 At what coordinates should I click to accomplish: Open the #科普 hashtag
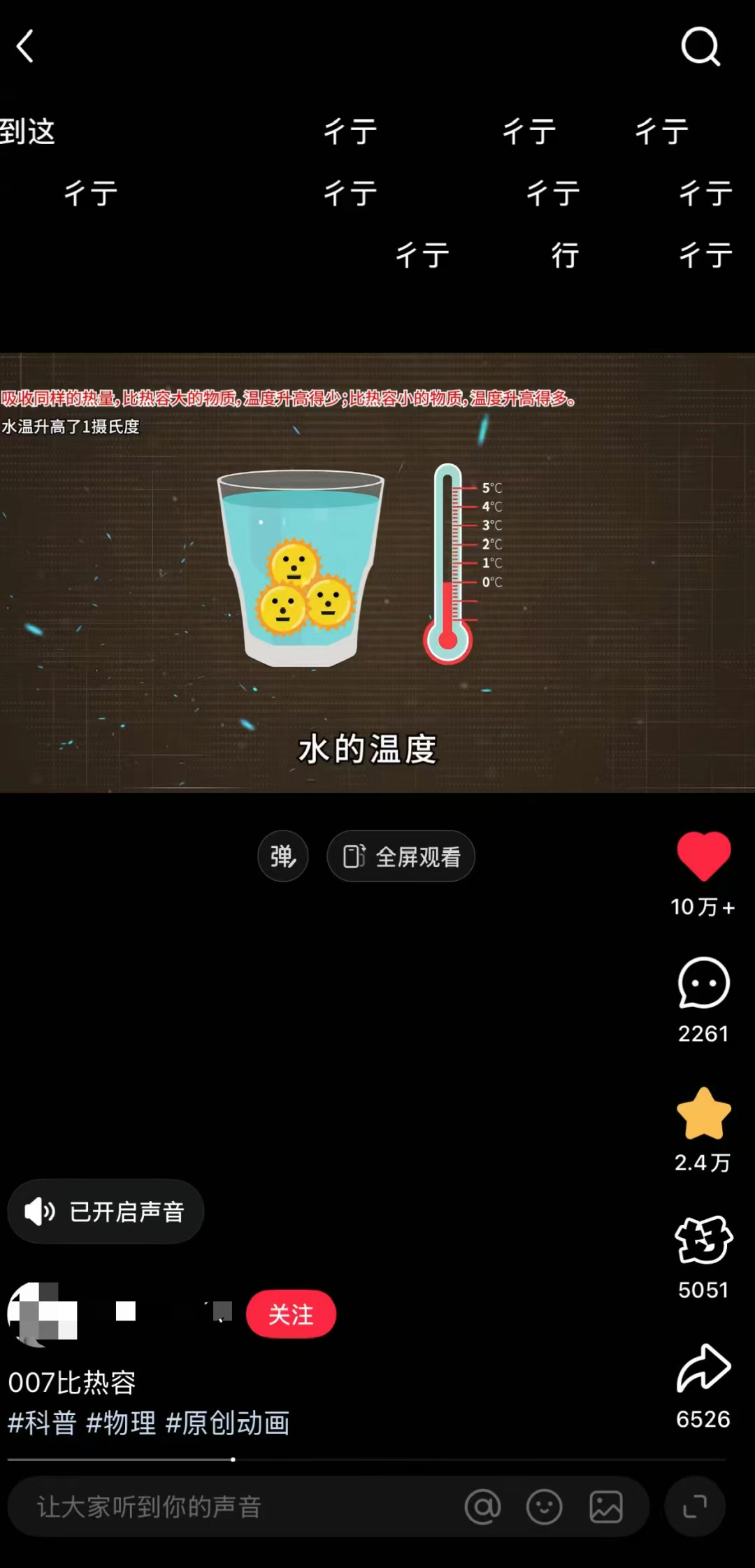tap(42, 1423)
